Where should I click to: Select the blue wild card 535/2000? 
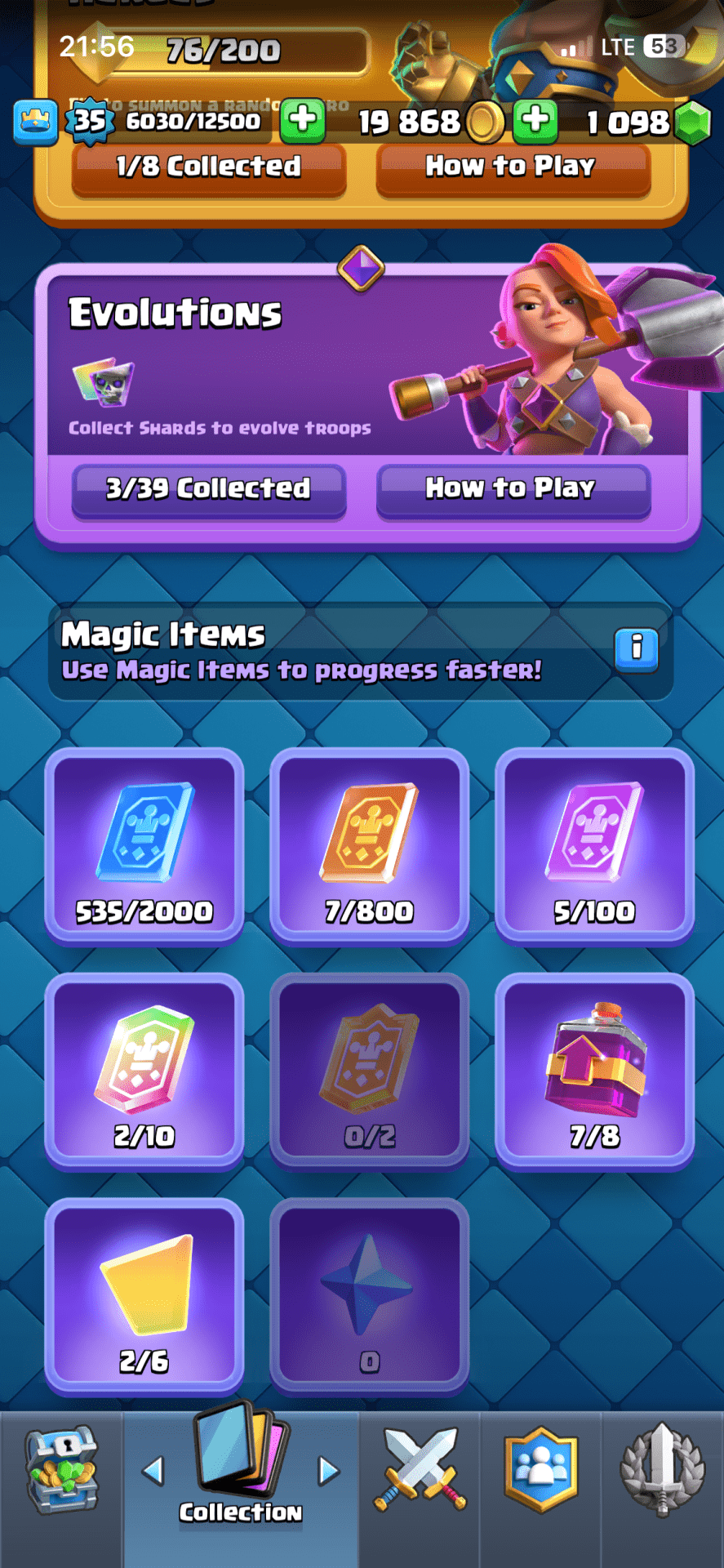coord(144,845)
